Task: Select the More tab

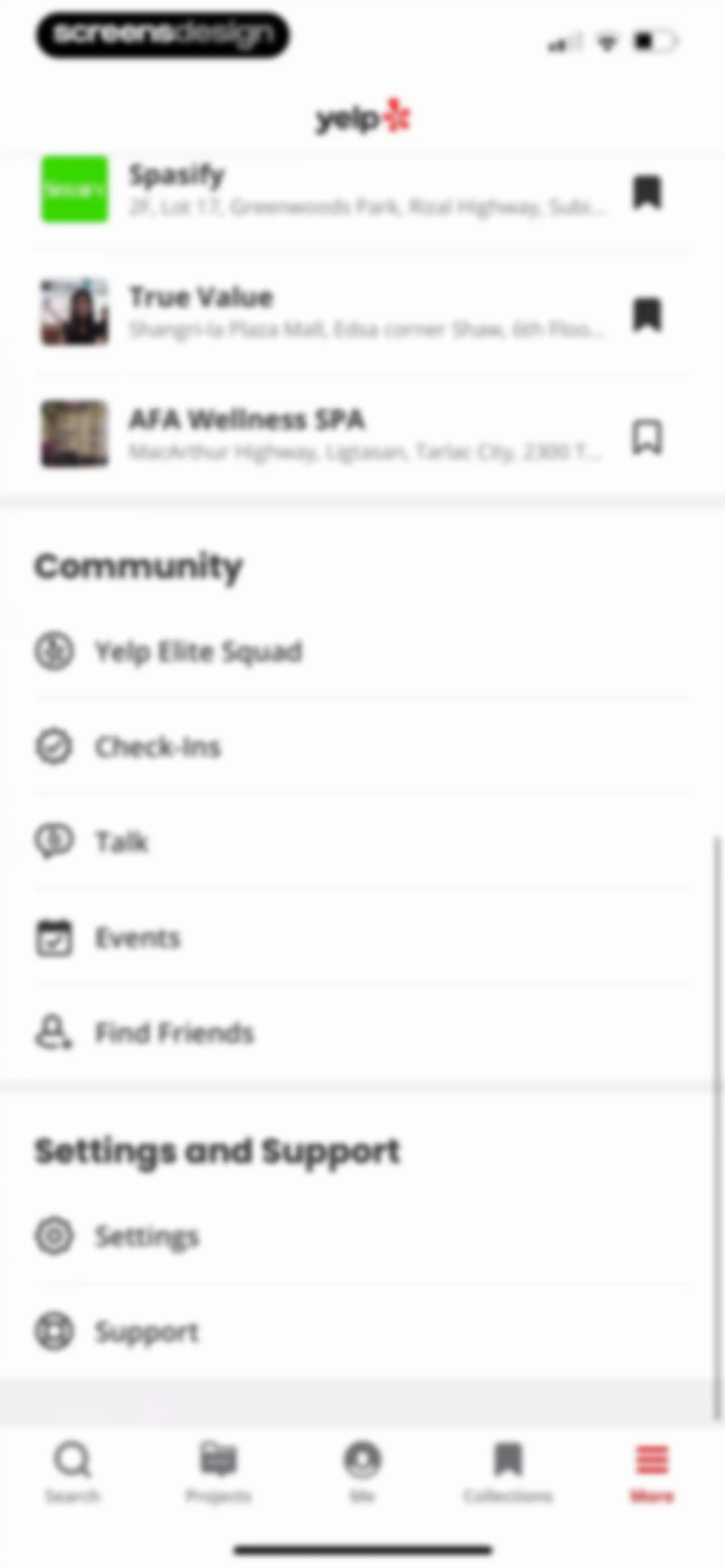Action: tap(652, 1470)
